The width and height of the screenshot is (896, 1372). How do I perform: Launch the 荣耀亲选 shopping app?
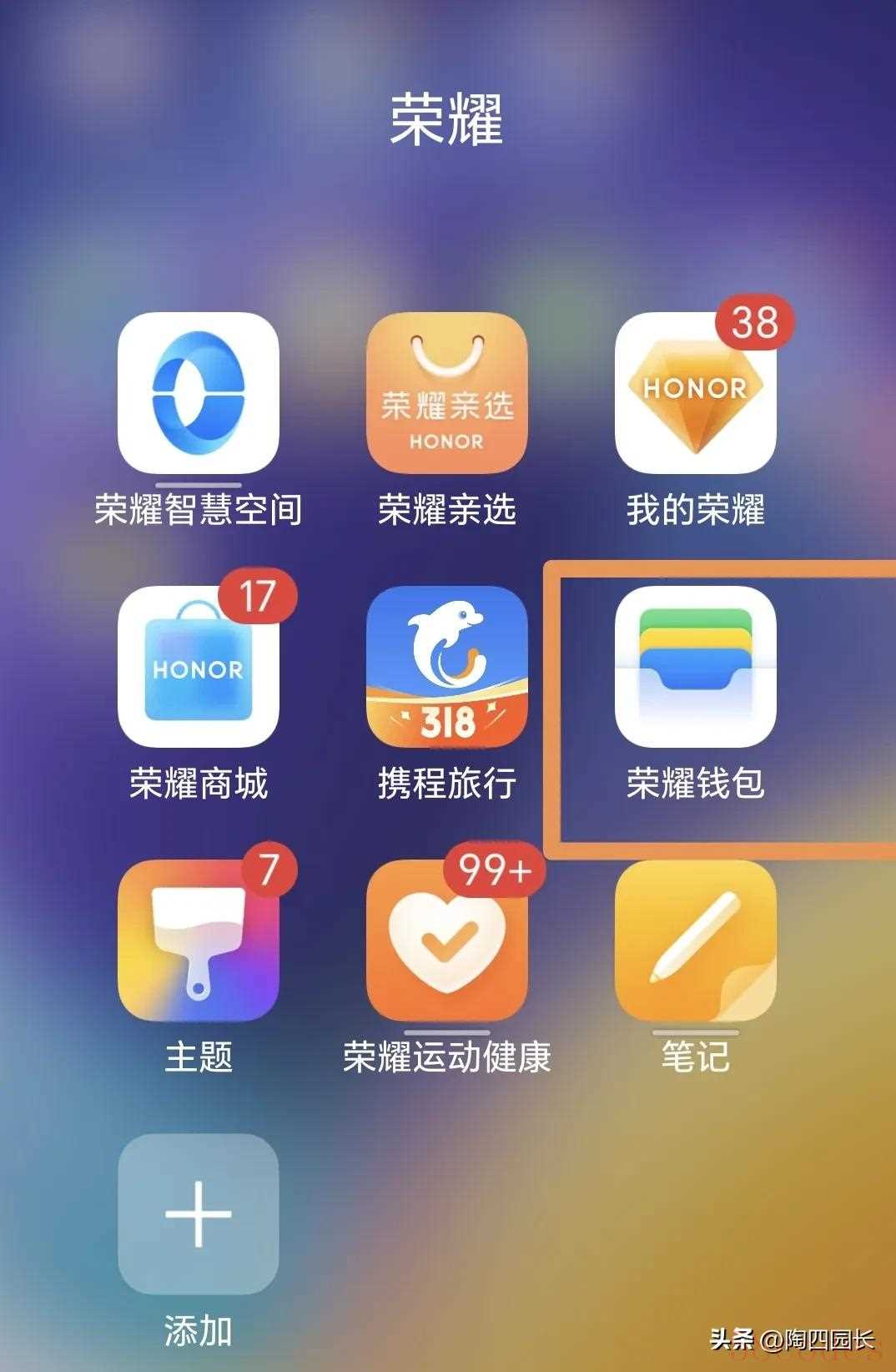(446, 393)
